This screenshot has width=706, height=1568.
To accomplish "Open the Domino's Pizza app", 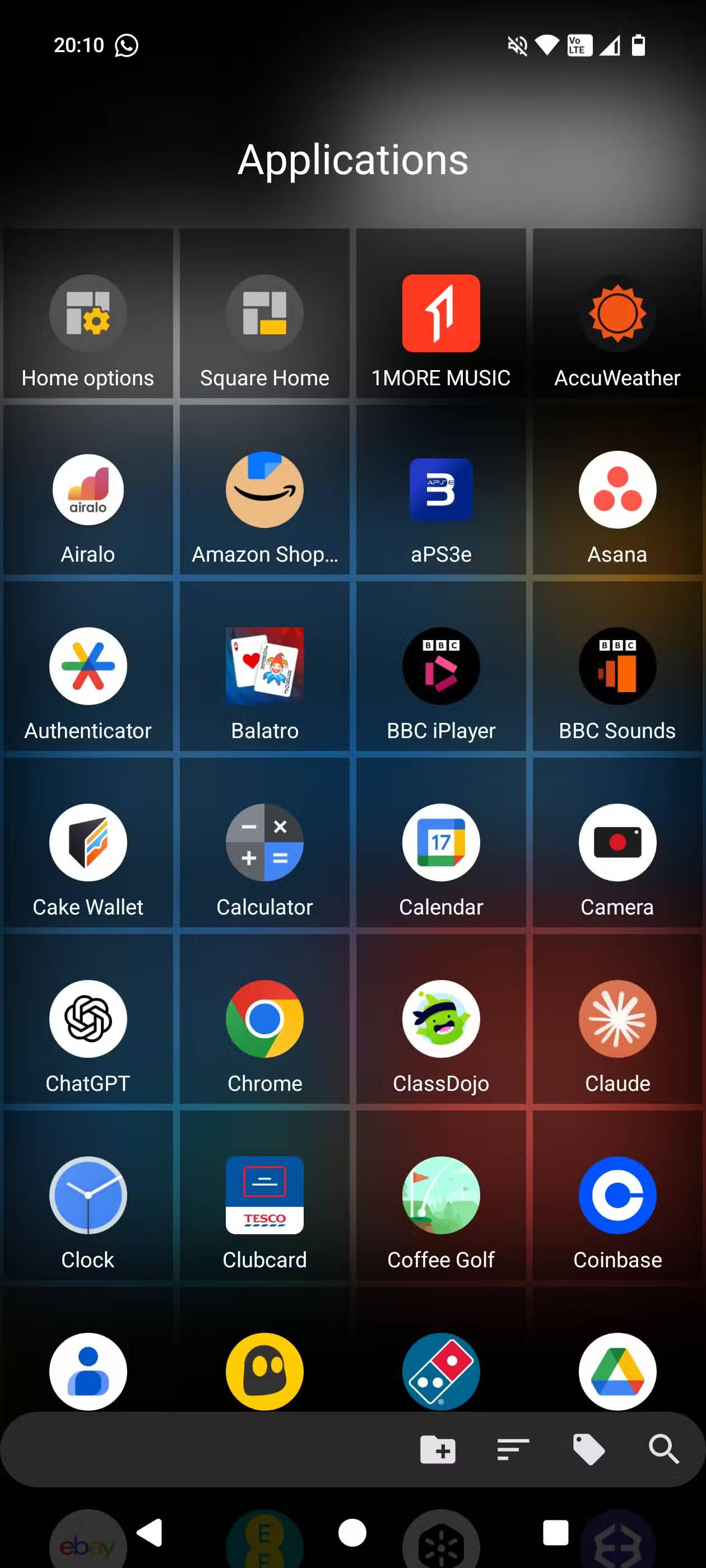I will tap(441, 1371).
